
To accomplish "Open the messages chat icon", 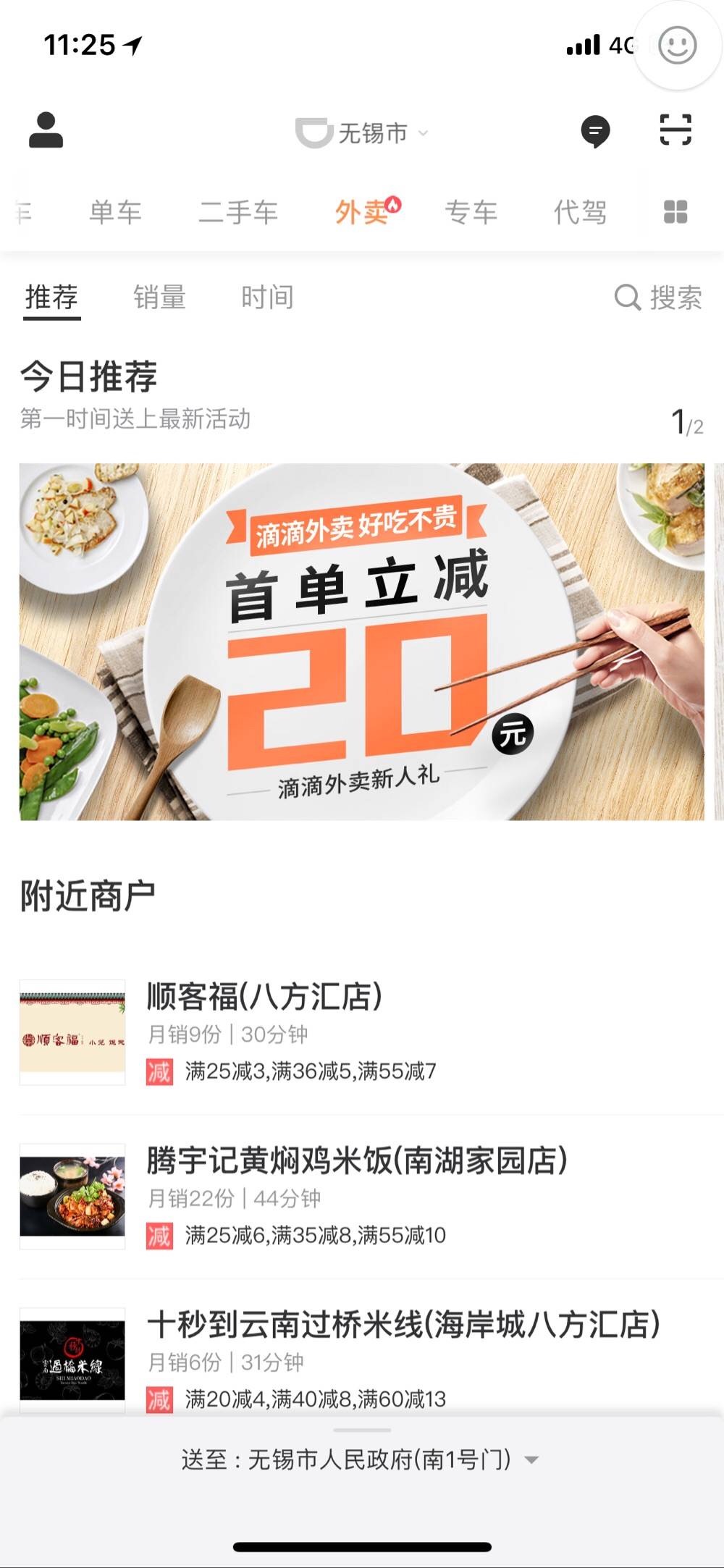I will (x=595, y=132).
